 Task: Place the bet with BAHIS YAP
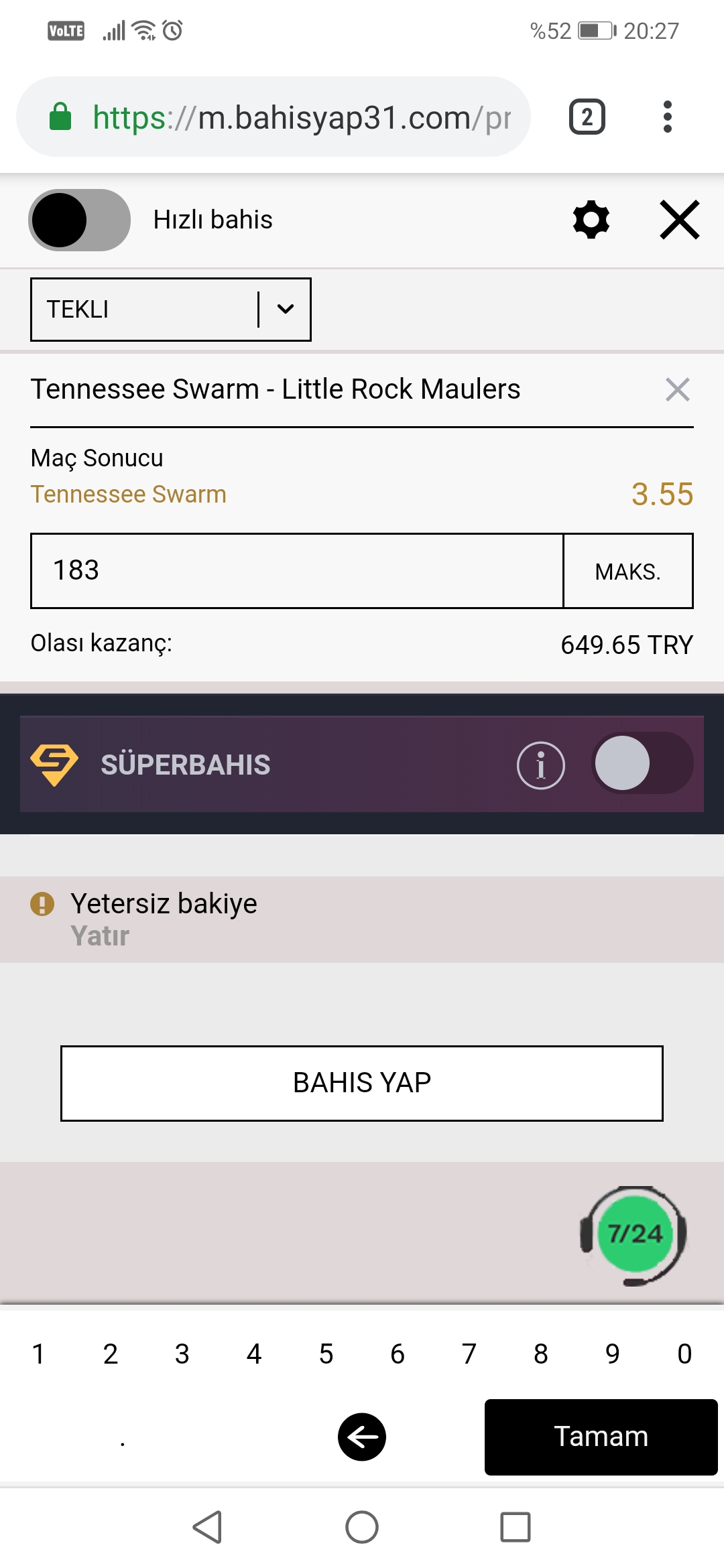[x=362, y=1083]
